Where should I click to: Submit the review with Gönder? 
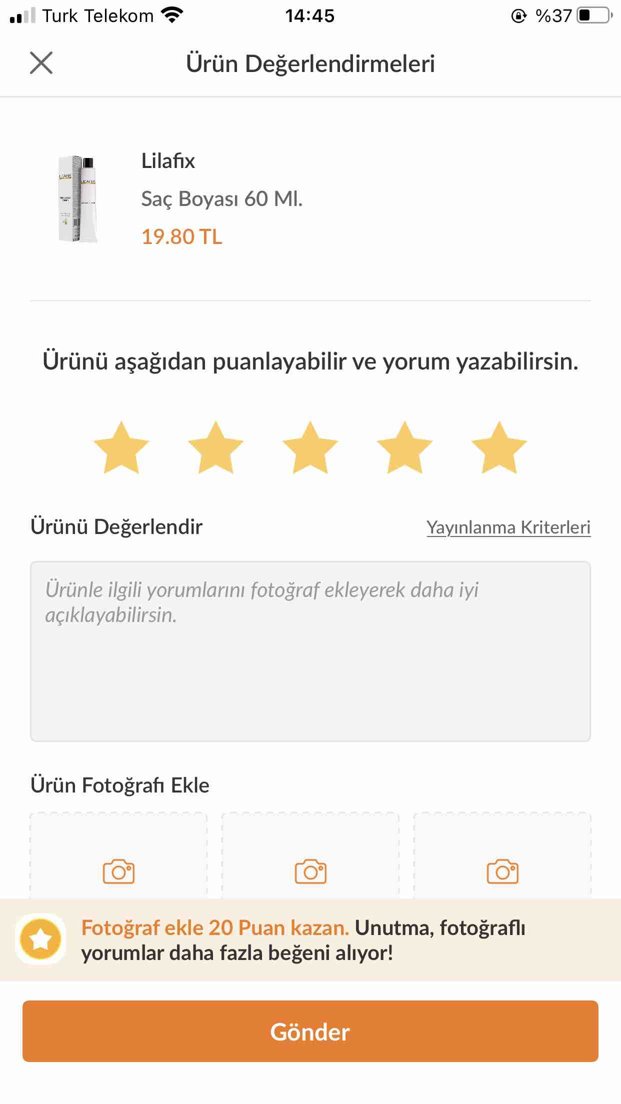(310, 1031)
